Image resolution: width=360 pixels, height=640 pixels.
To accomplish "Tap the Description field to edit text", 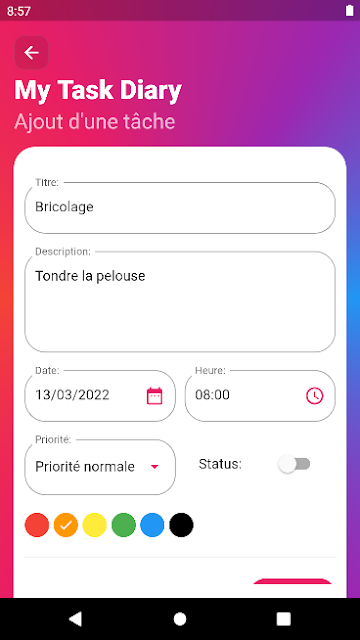I will click(x=180, y=302).
